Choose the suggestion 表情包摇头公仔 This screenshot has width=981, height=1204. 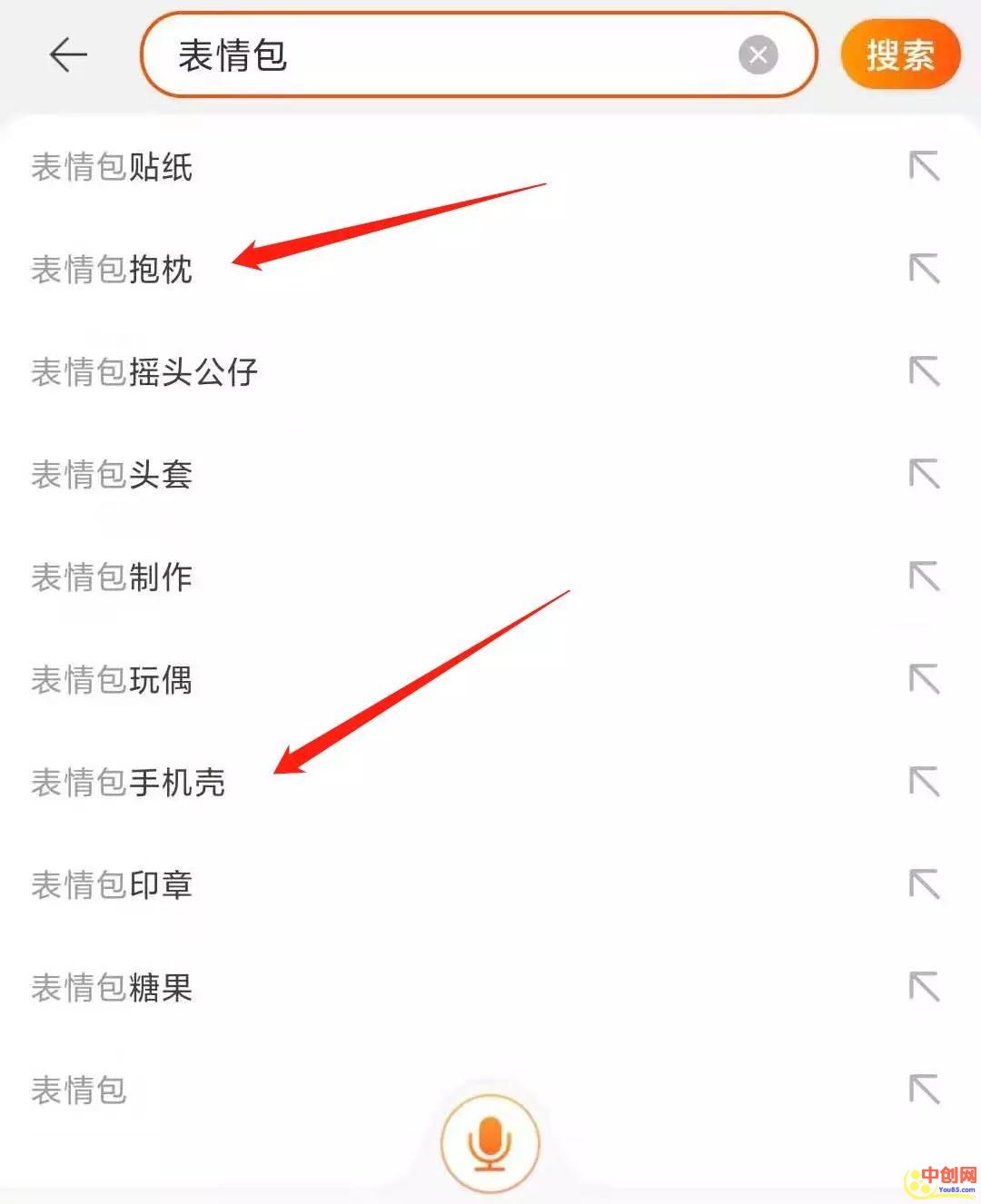coord(145,372)
